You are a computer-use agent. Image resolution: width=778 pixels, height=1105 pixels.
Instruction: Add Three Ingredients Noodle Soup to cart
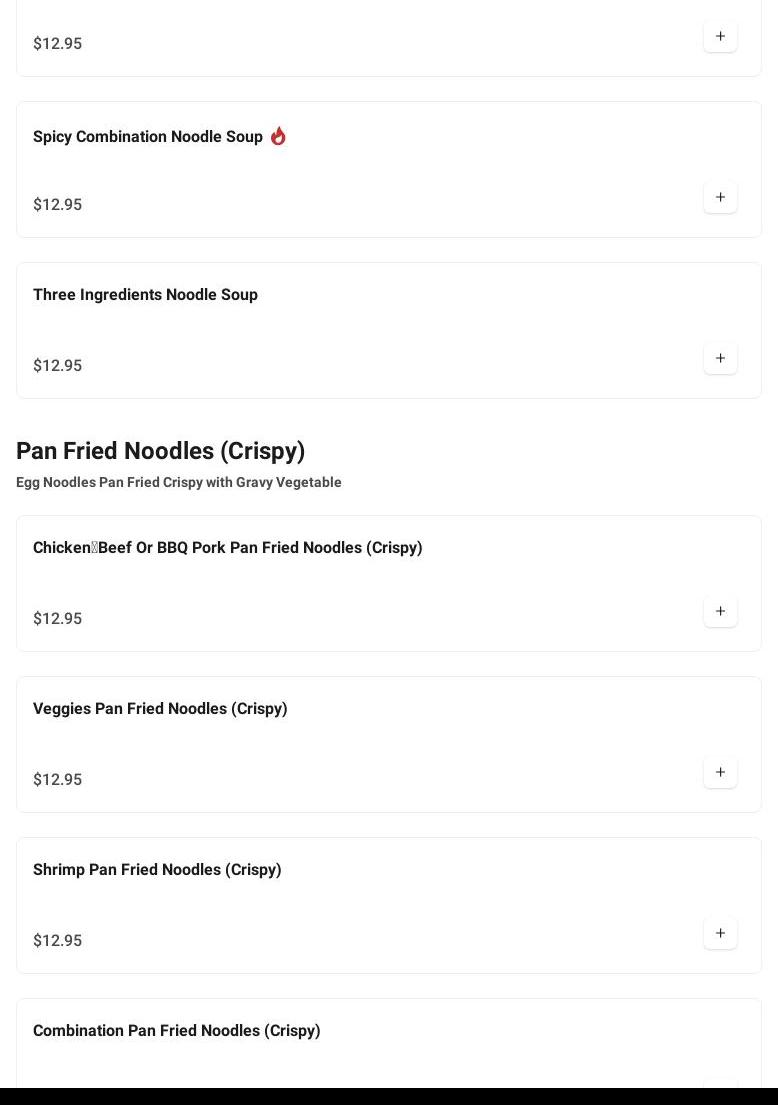pyautogui.click(x=720, y=358)
